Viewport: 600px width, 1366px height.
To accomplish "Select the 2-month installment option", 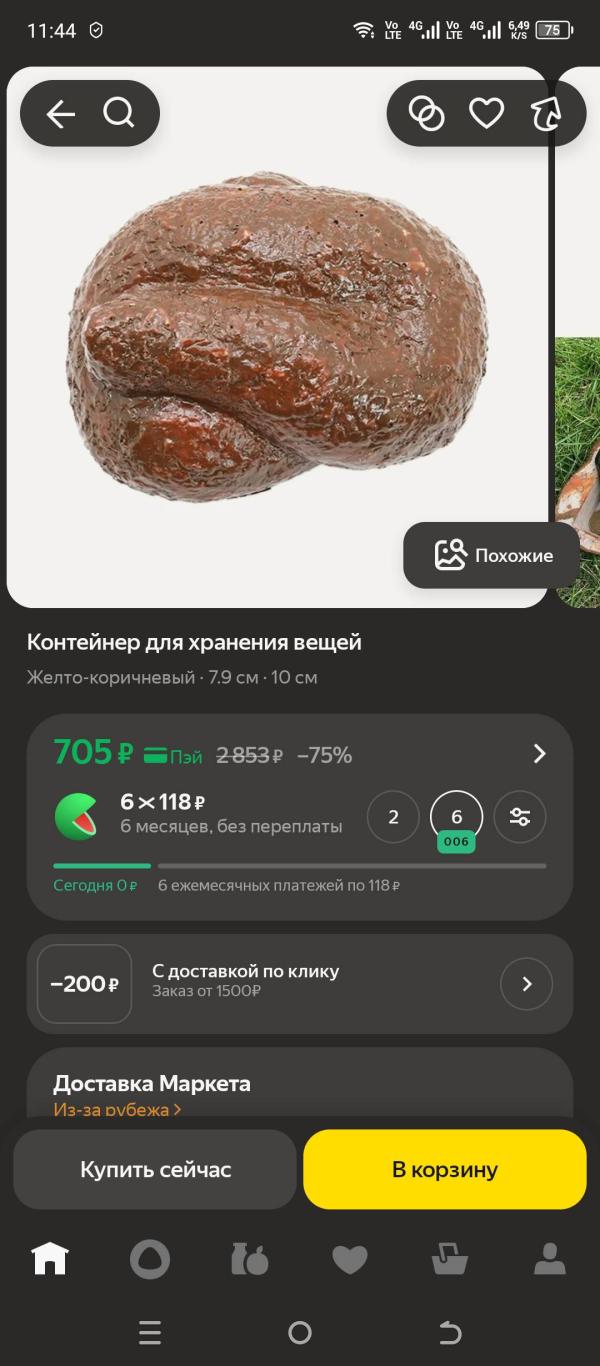I will click(393, 817).
